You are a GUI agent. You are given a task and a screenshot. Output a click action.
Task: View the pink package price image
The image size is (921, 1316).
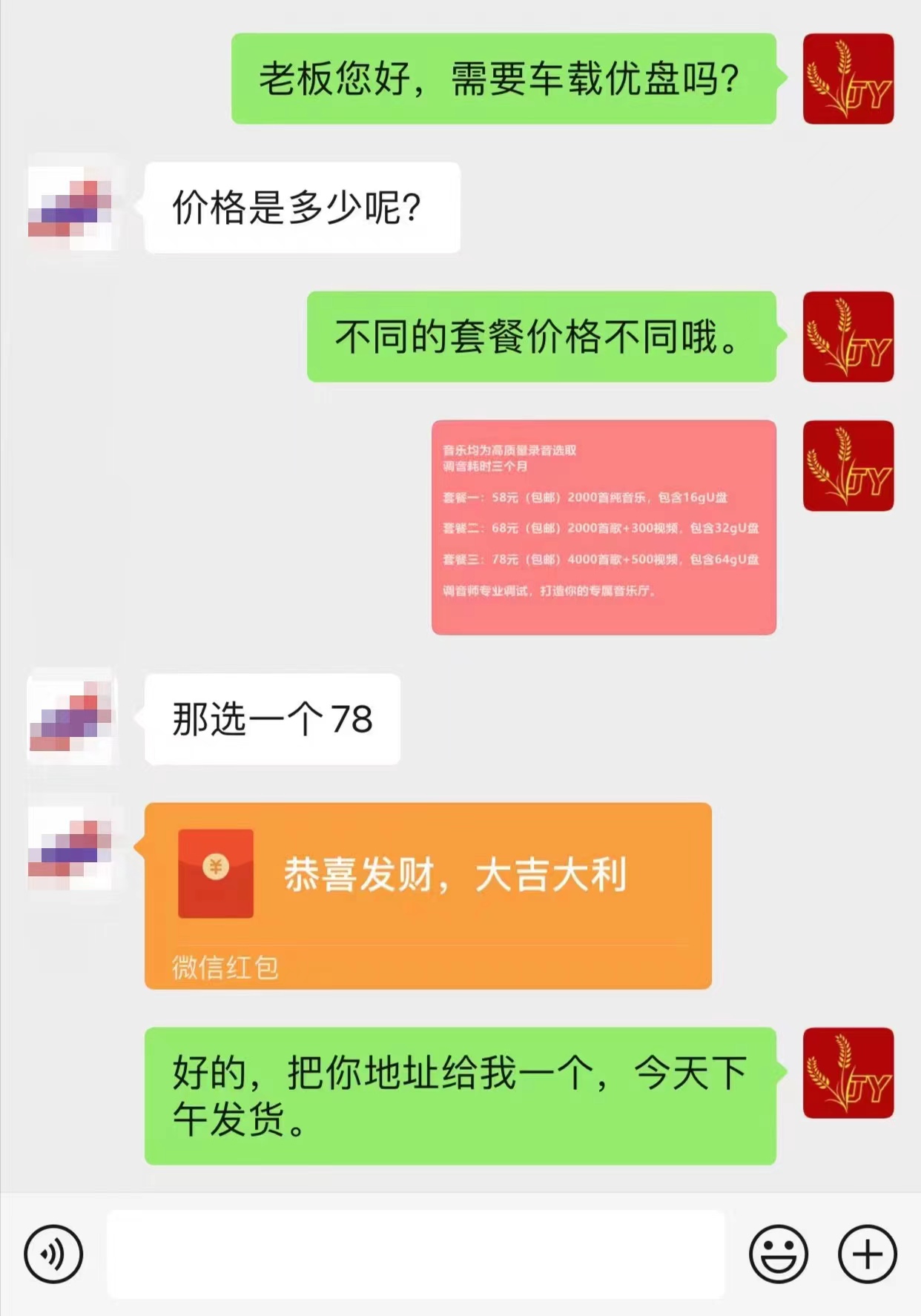point(604,527)
